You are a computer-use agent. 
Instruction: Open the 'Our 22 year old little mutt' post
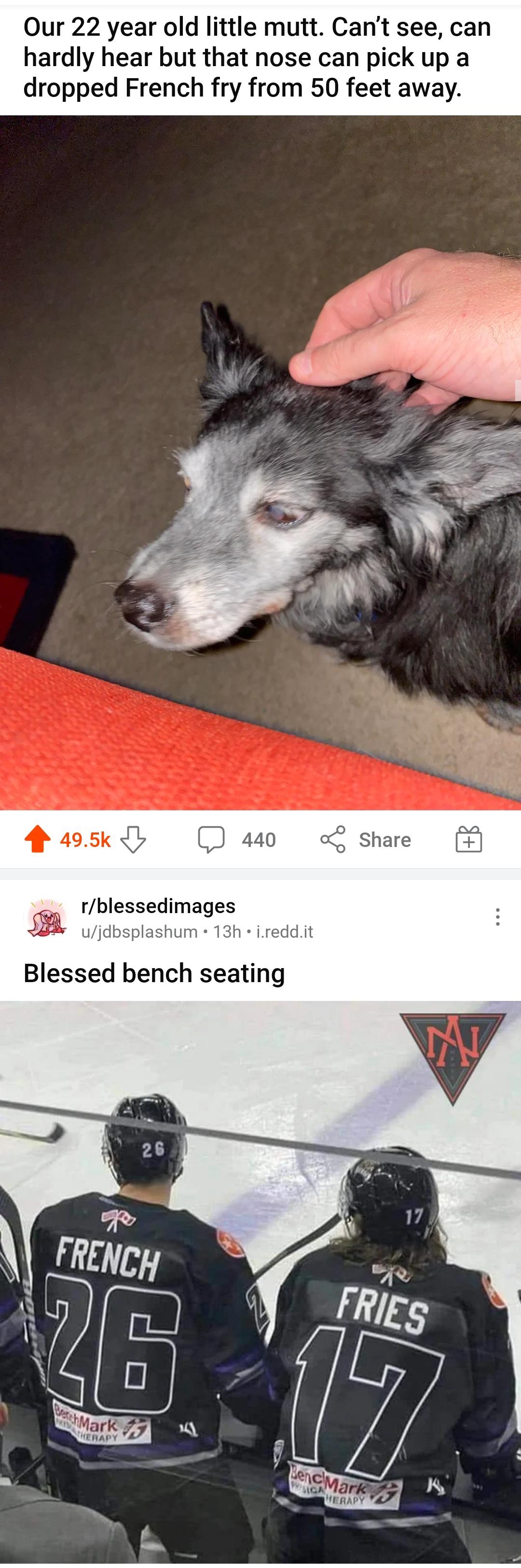pos(257,57)
